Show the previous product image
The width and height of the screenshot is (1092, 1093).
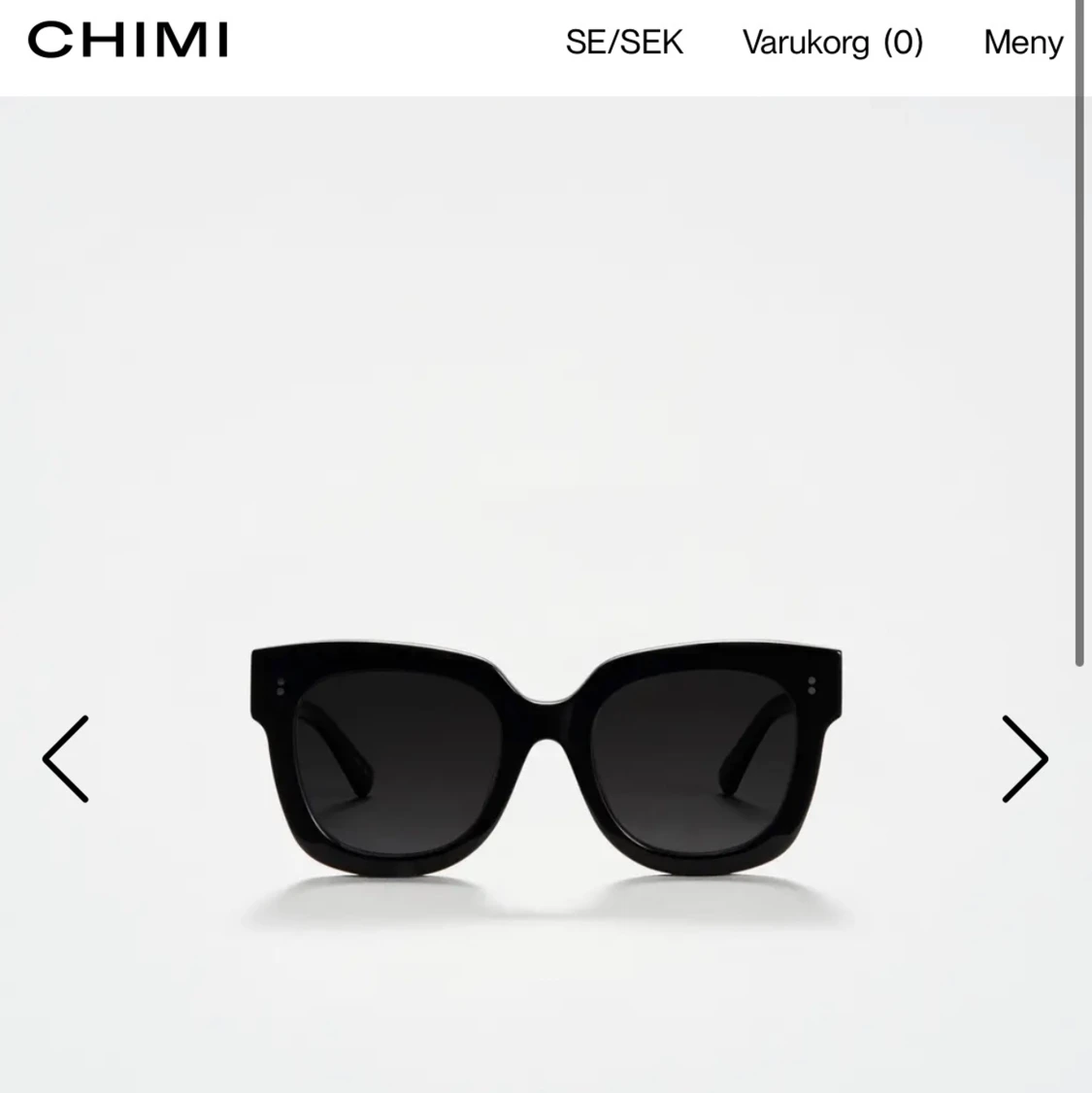(66, 759)
